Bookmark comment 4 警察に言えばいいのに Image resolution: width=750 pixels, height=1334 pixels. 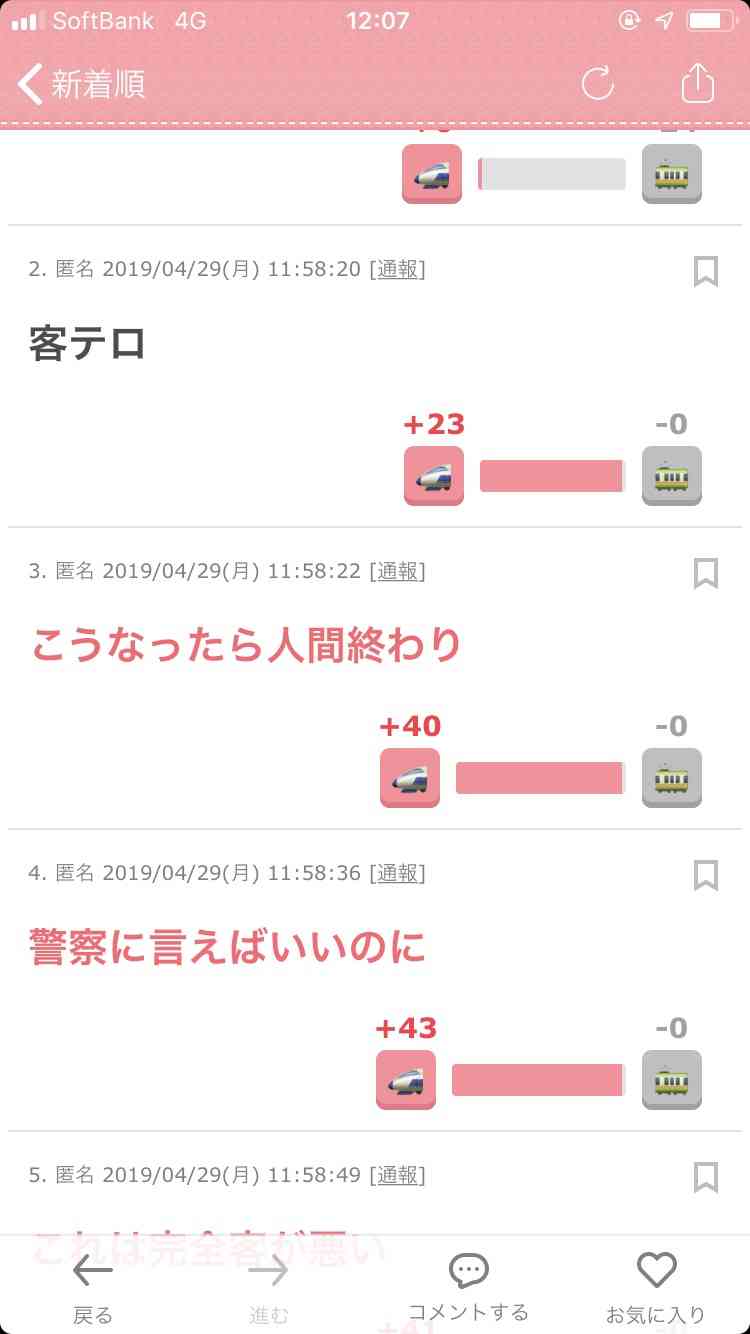coord(706,875)
